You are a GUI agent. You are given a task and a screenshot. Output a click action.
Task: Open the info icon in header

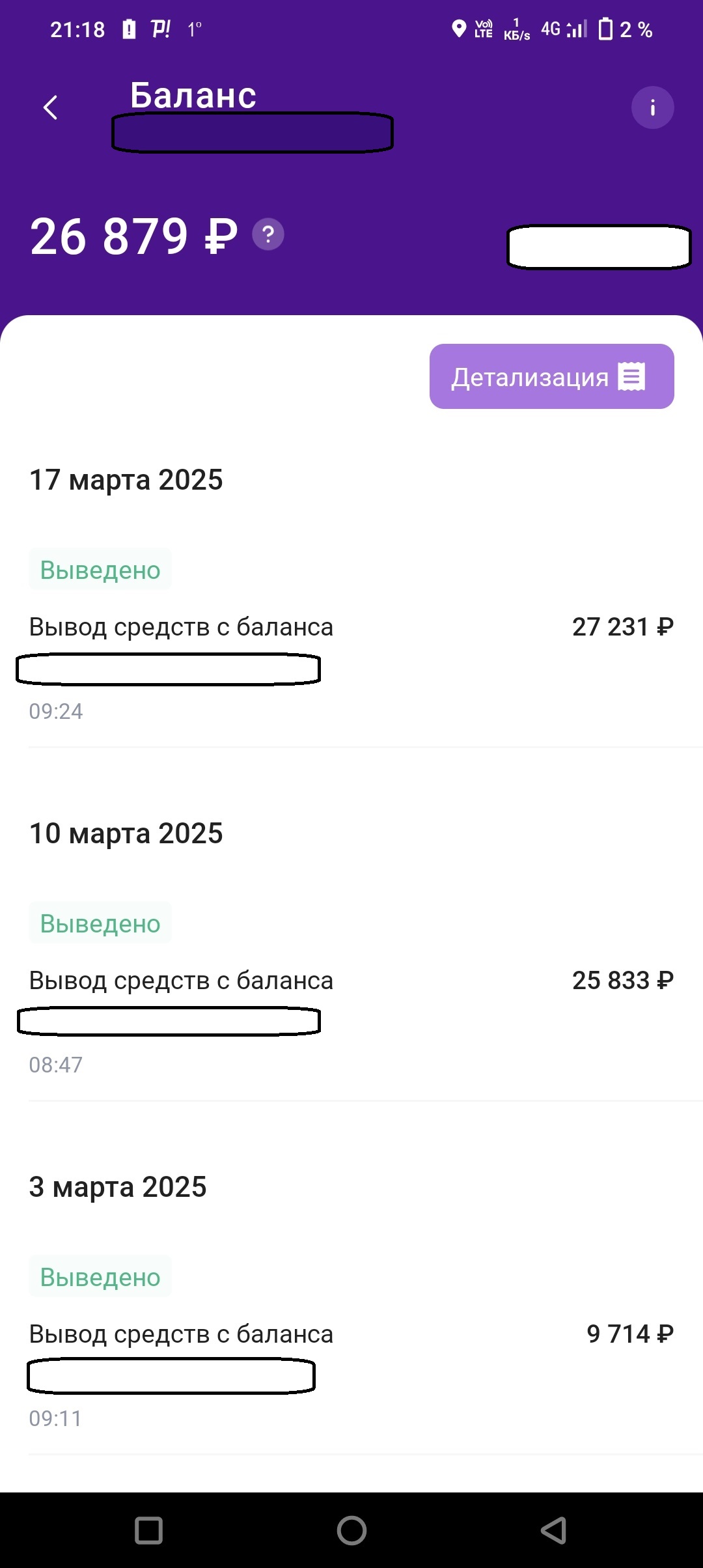coord(652,107)
